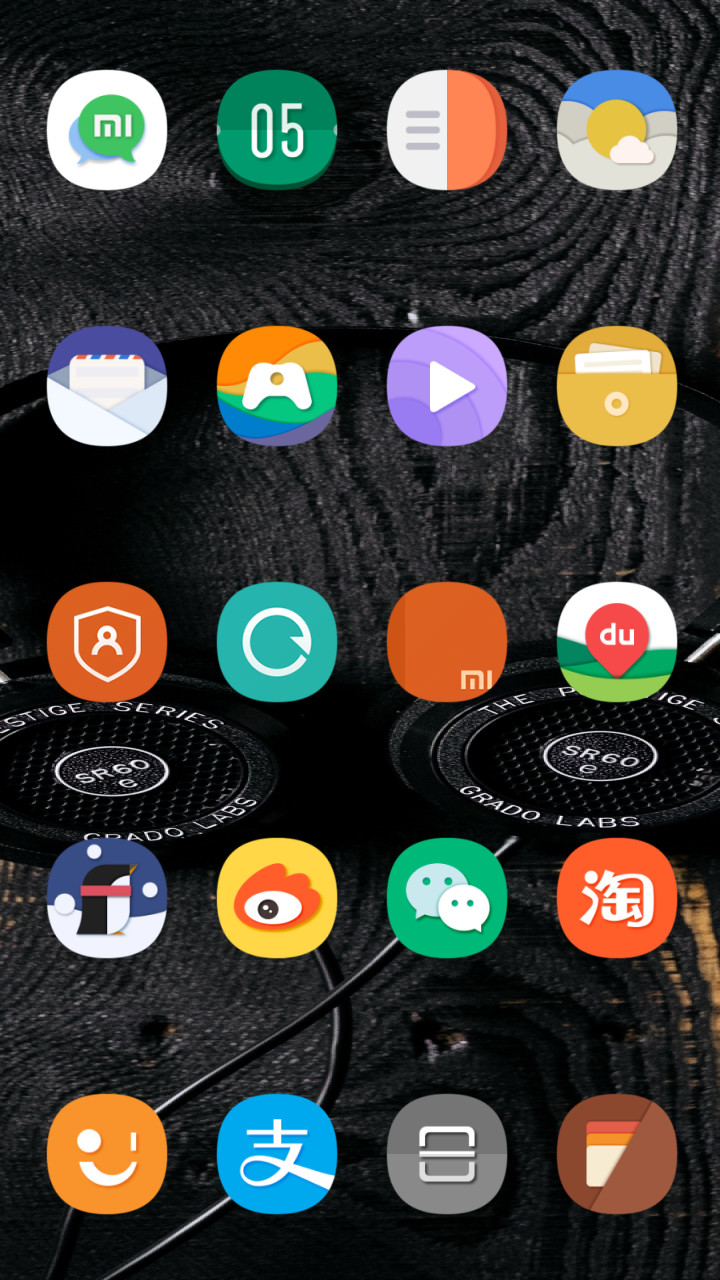Launch the notes app with orange panel
This screenshot has width=720, height=1280.
coord(447,130)
